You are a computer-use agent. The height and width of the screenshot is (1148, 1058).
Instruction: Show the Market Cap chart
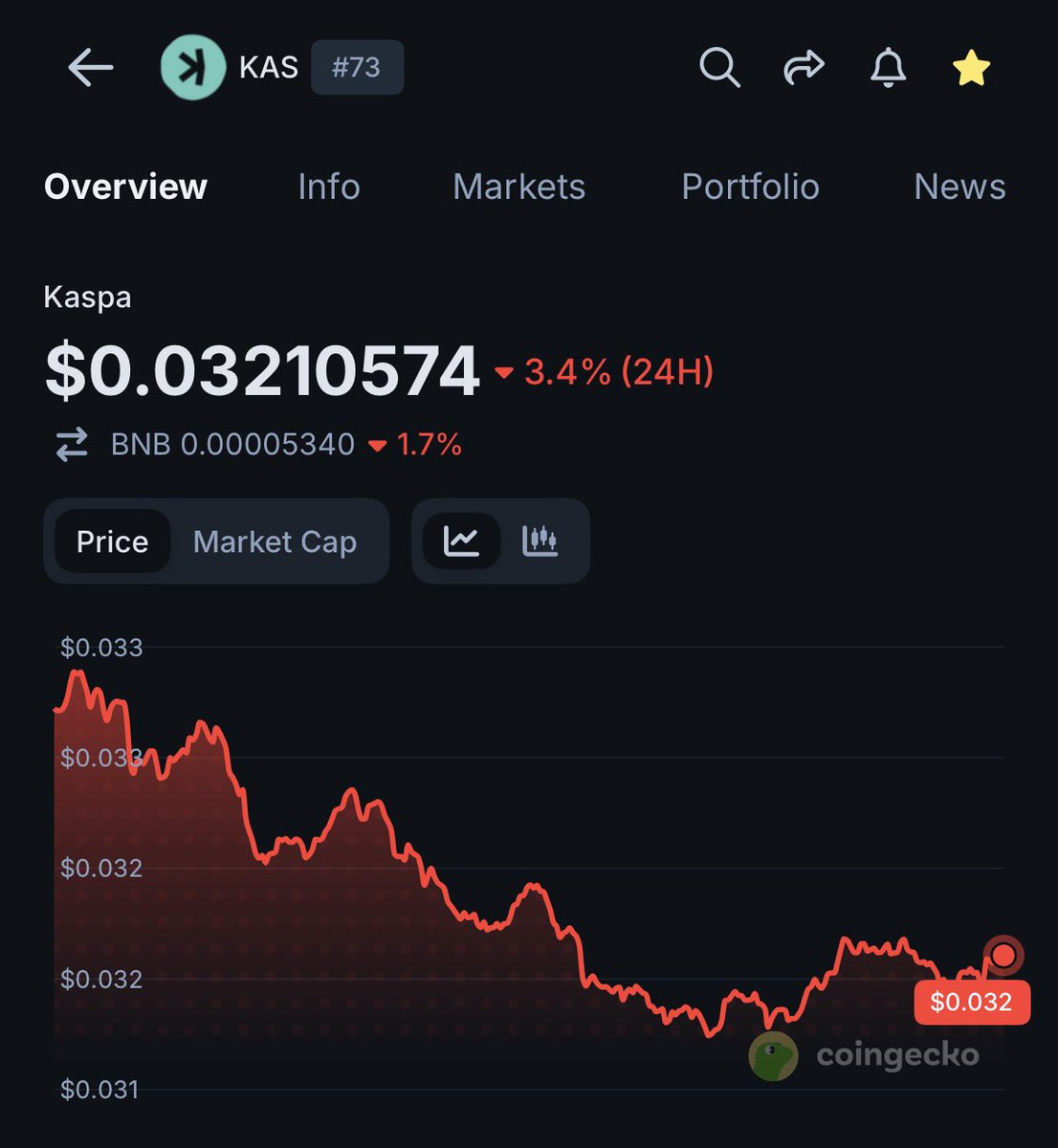(275, 541)
